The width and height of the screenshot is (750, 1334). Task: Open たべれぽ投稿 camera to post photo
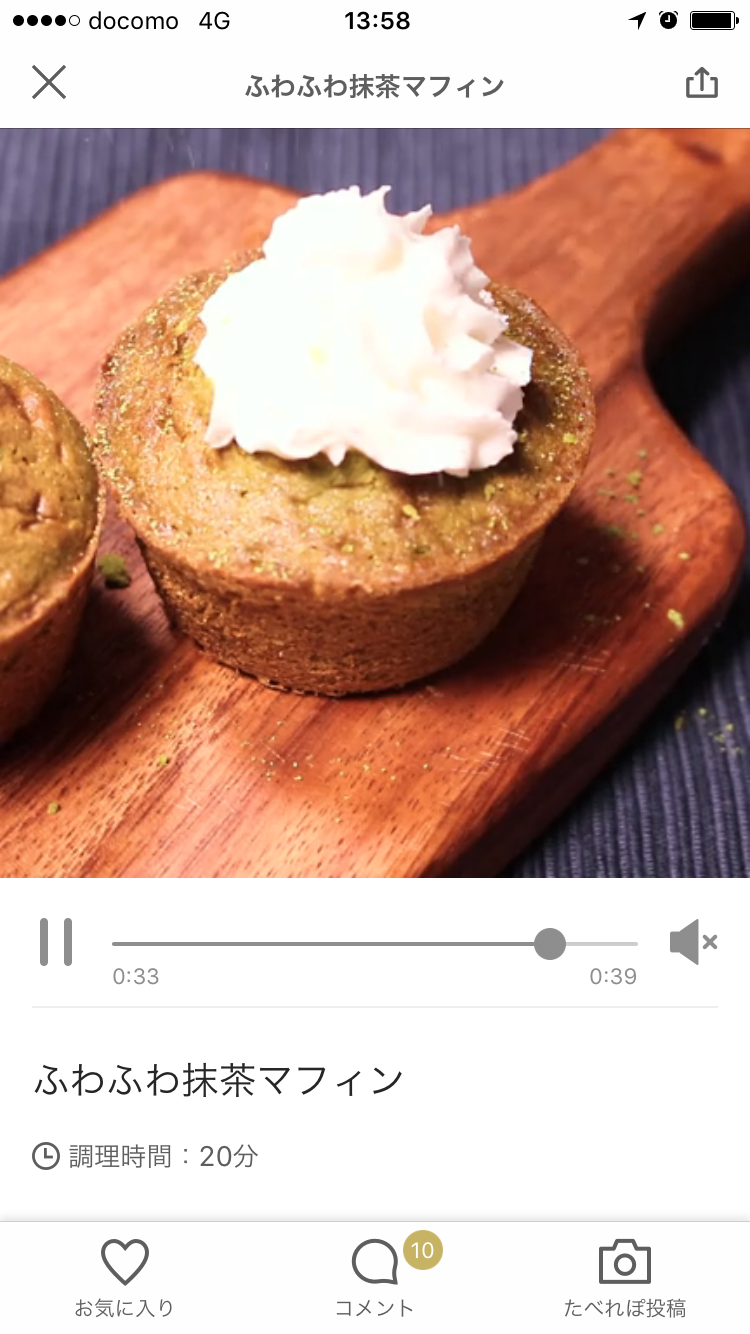point(625,1277)
